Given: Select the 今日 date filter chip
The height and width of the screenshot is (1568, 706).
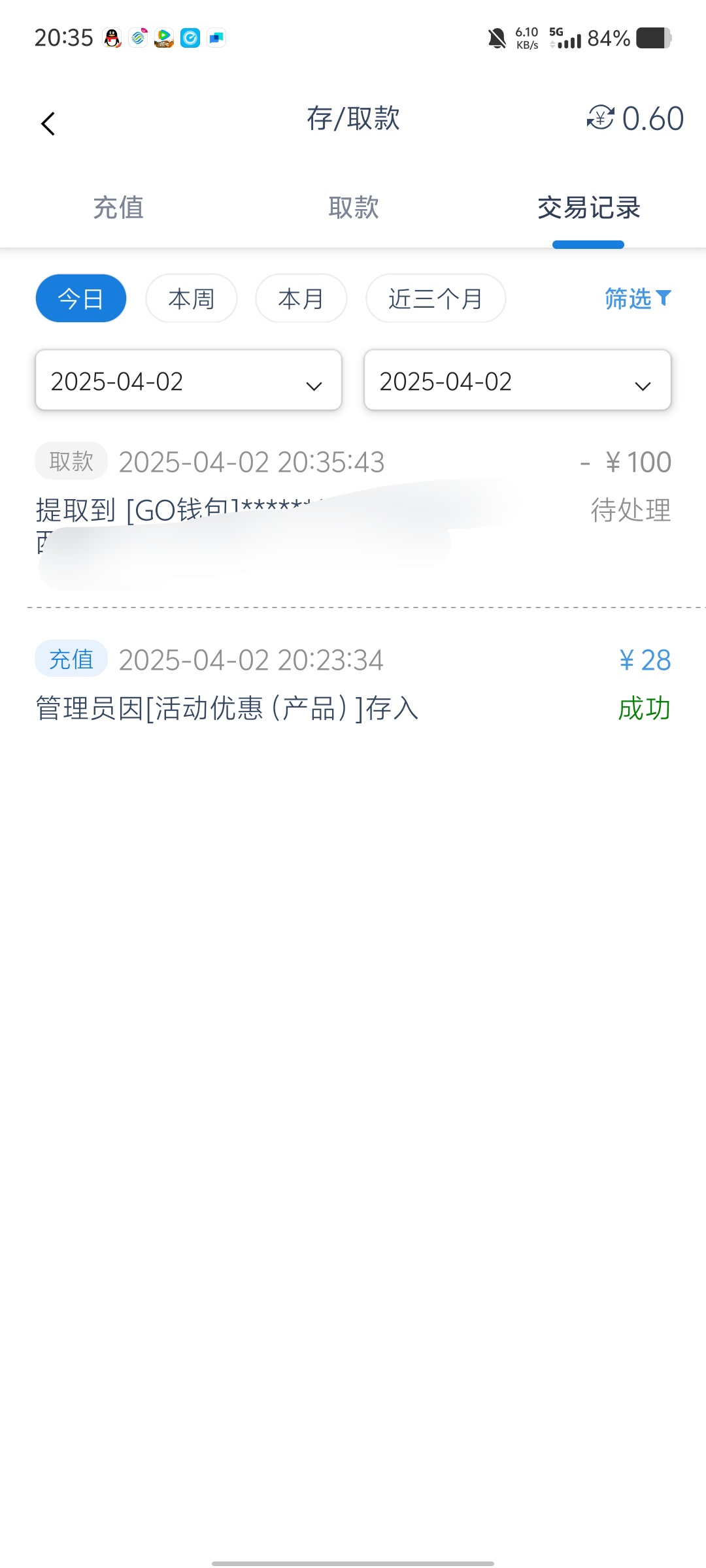Looking at the screenshot, I should [x=80, y=298].
